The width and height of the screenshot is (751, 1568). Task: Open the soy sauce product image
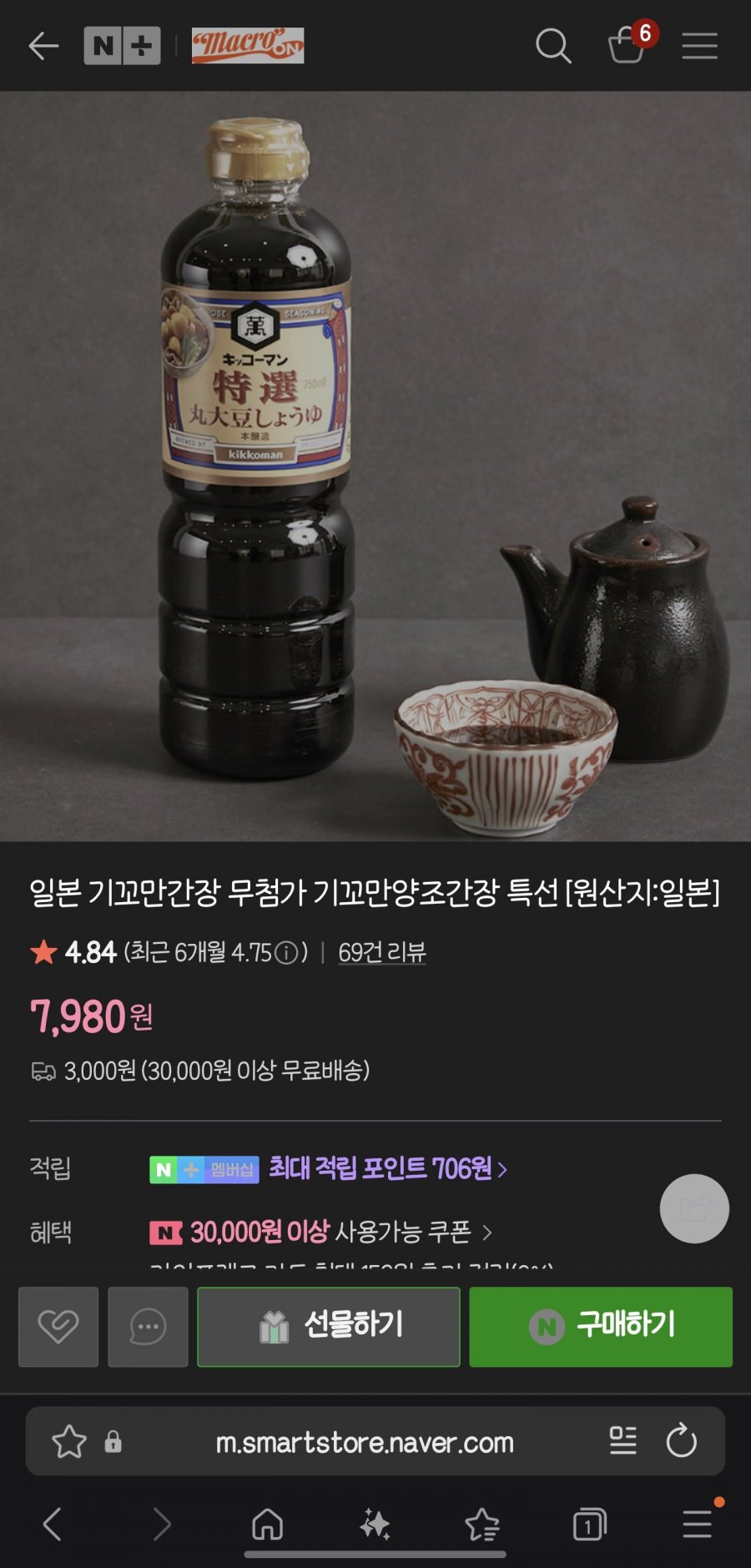pyautogui.click(x=375, y=466)
